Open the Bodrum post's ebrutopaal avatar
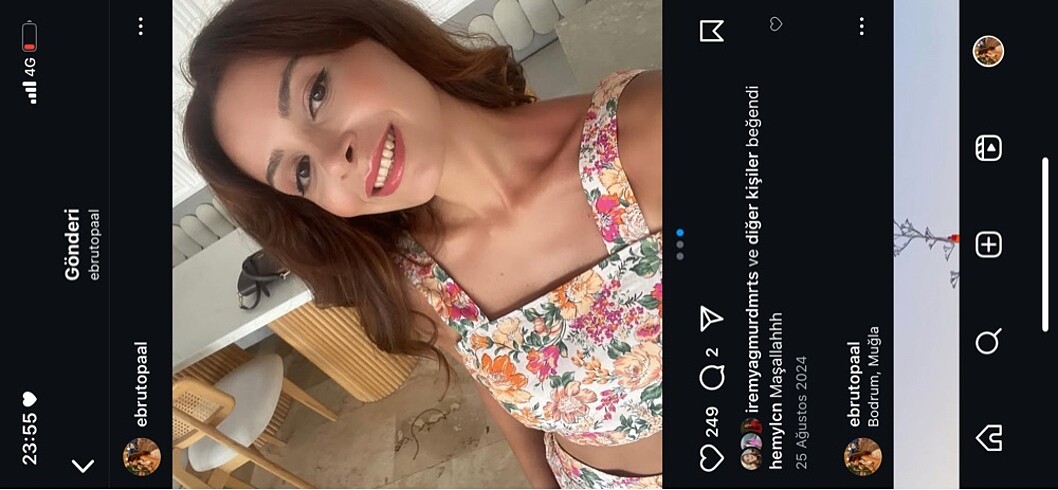Screen dimensions: 1058x490 (862, 457)
